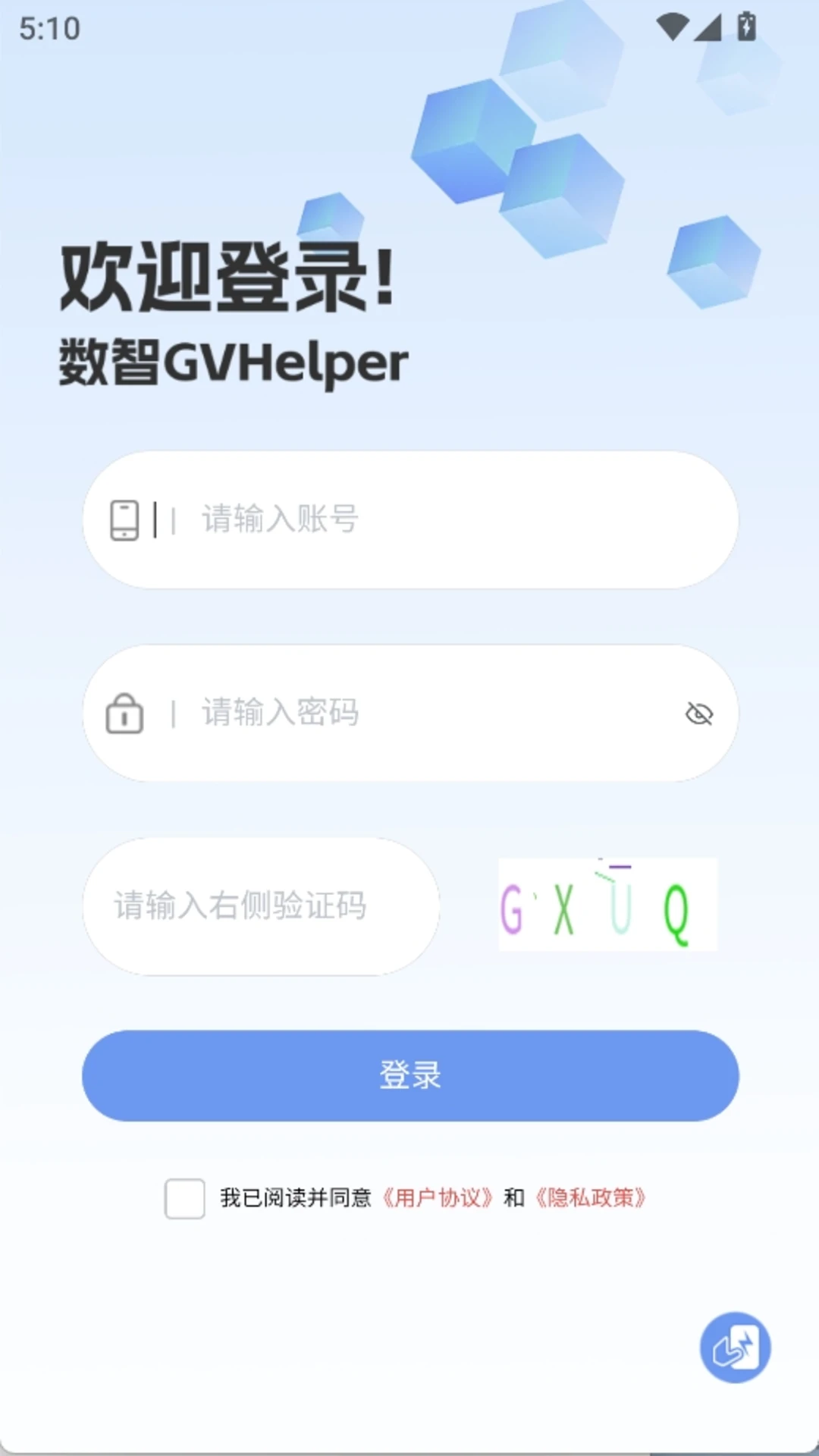The image size is (819, 1456).
Task: Tap the 登录 login button
Action: pyautogui.click(x=410, y=1075)
